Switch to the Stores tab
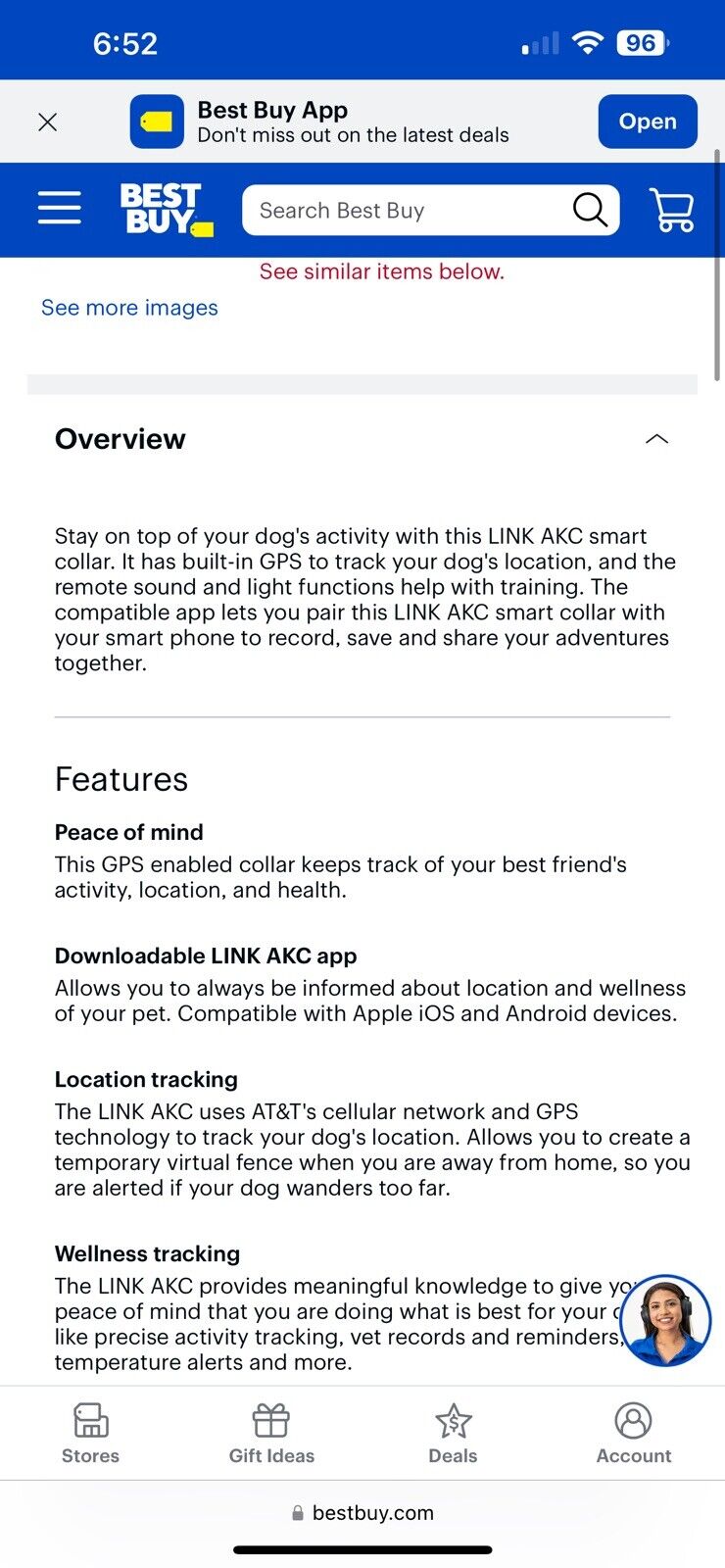This screenshot has height=1568, width=725. click(x=90, y=1433)
